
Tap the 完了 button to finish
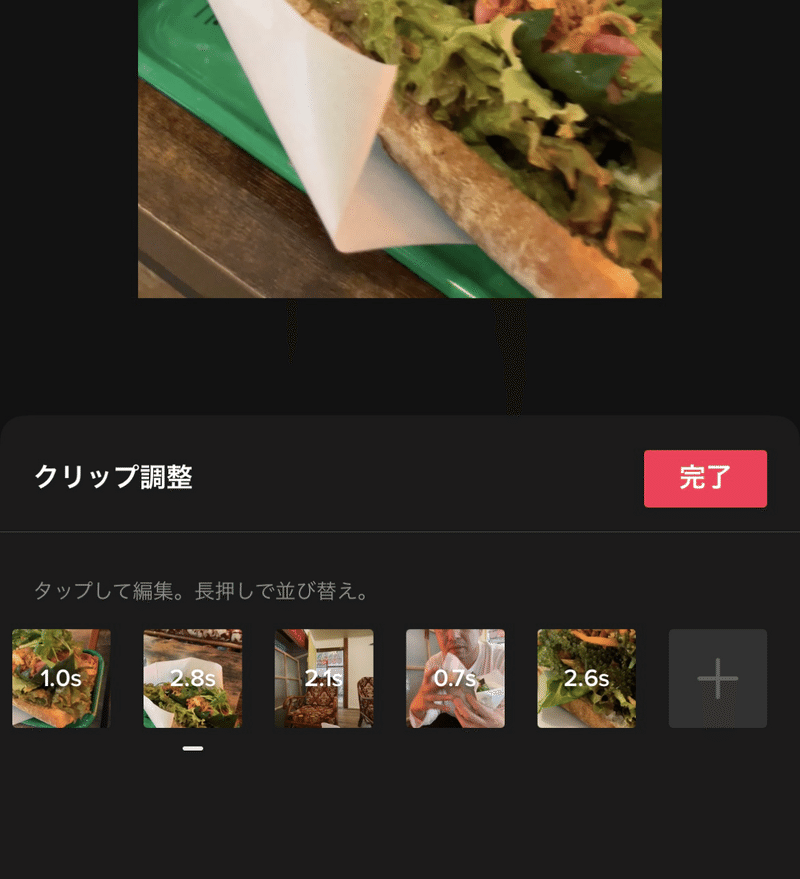(x=705, y=478)
